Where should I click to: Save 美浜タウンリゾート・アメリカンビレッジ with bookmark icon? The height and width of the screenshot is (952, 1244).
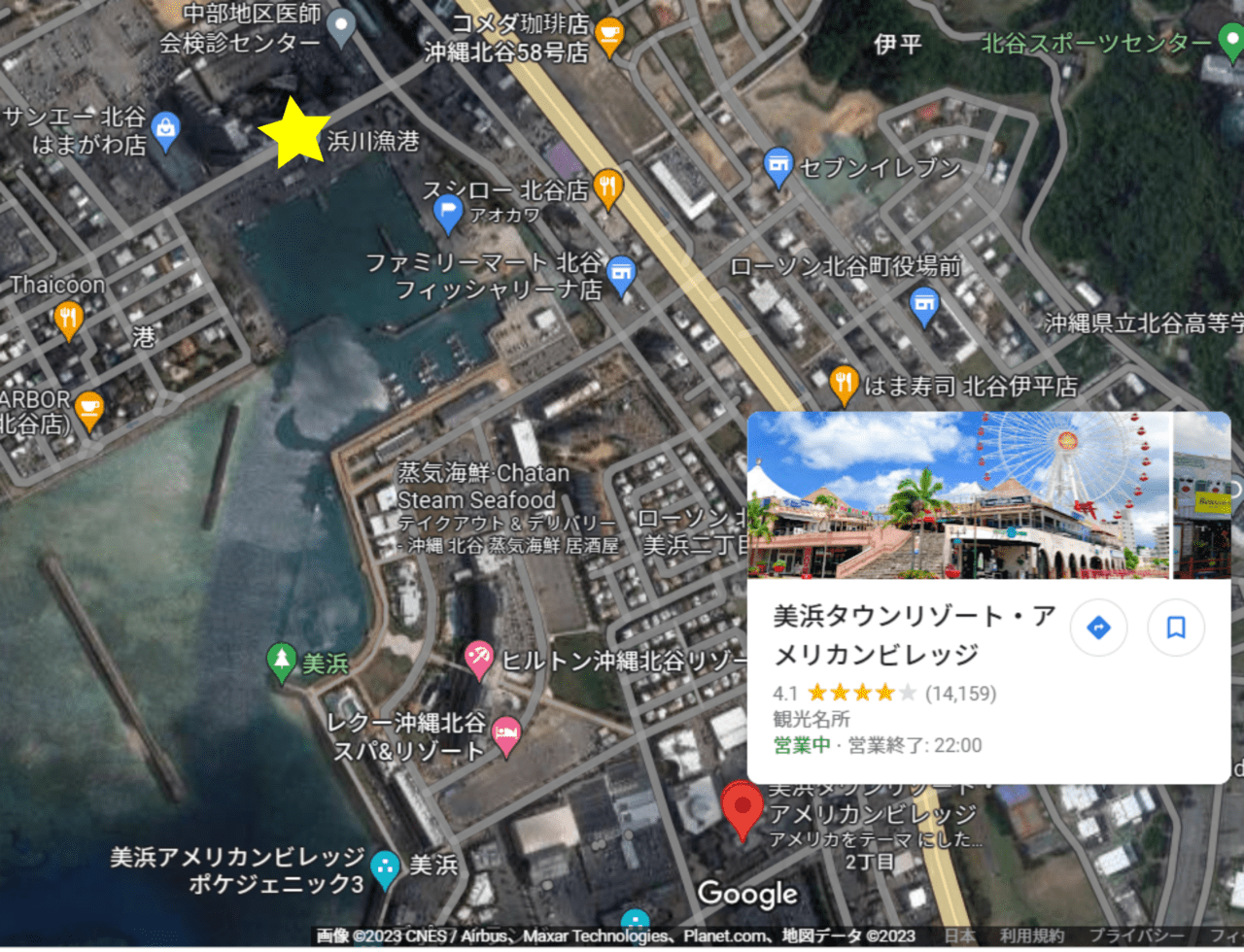pyautogui.click(x=1175, y=628)
